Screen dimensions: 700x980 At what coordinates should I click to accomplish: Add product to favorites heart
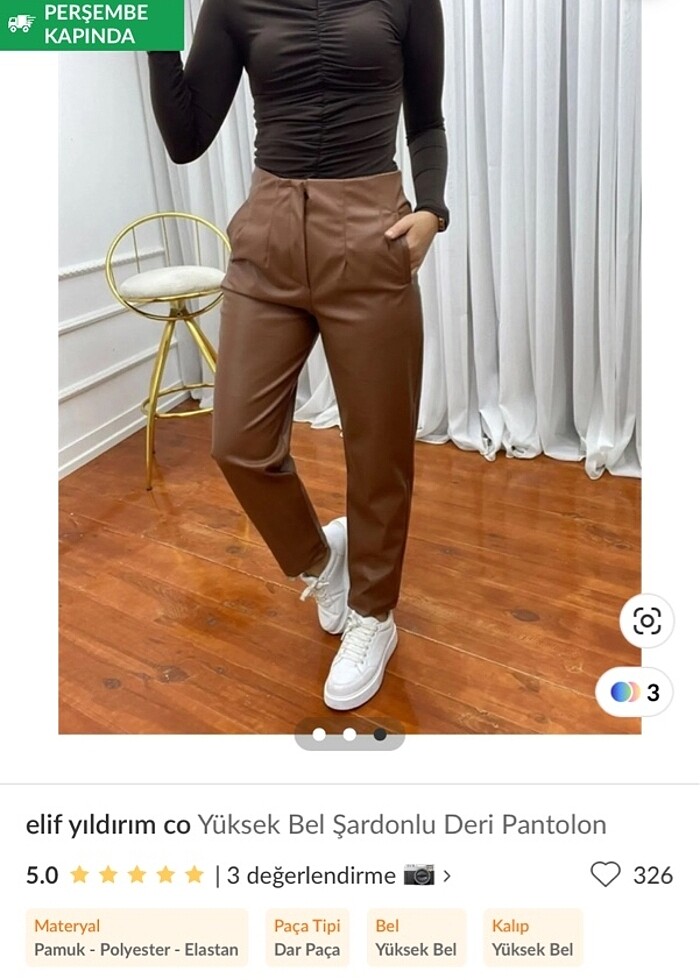click(x=605, y=875)
